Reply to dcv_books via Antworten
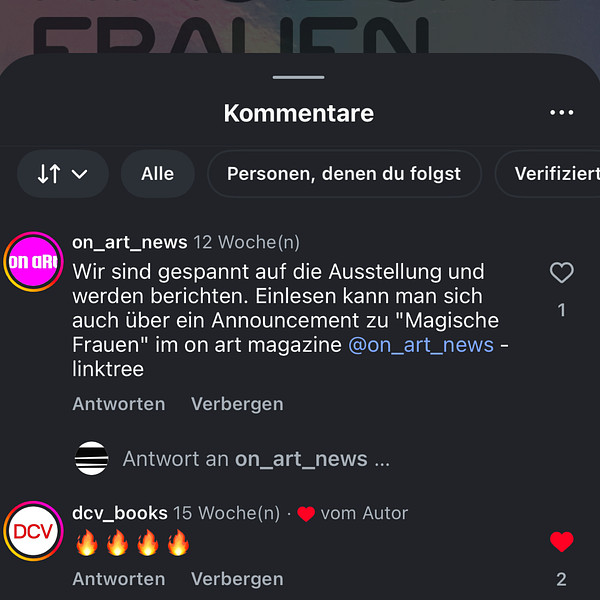The image size is (600, 600). tap(119, 579)
